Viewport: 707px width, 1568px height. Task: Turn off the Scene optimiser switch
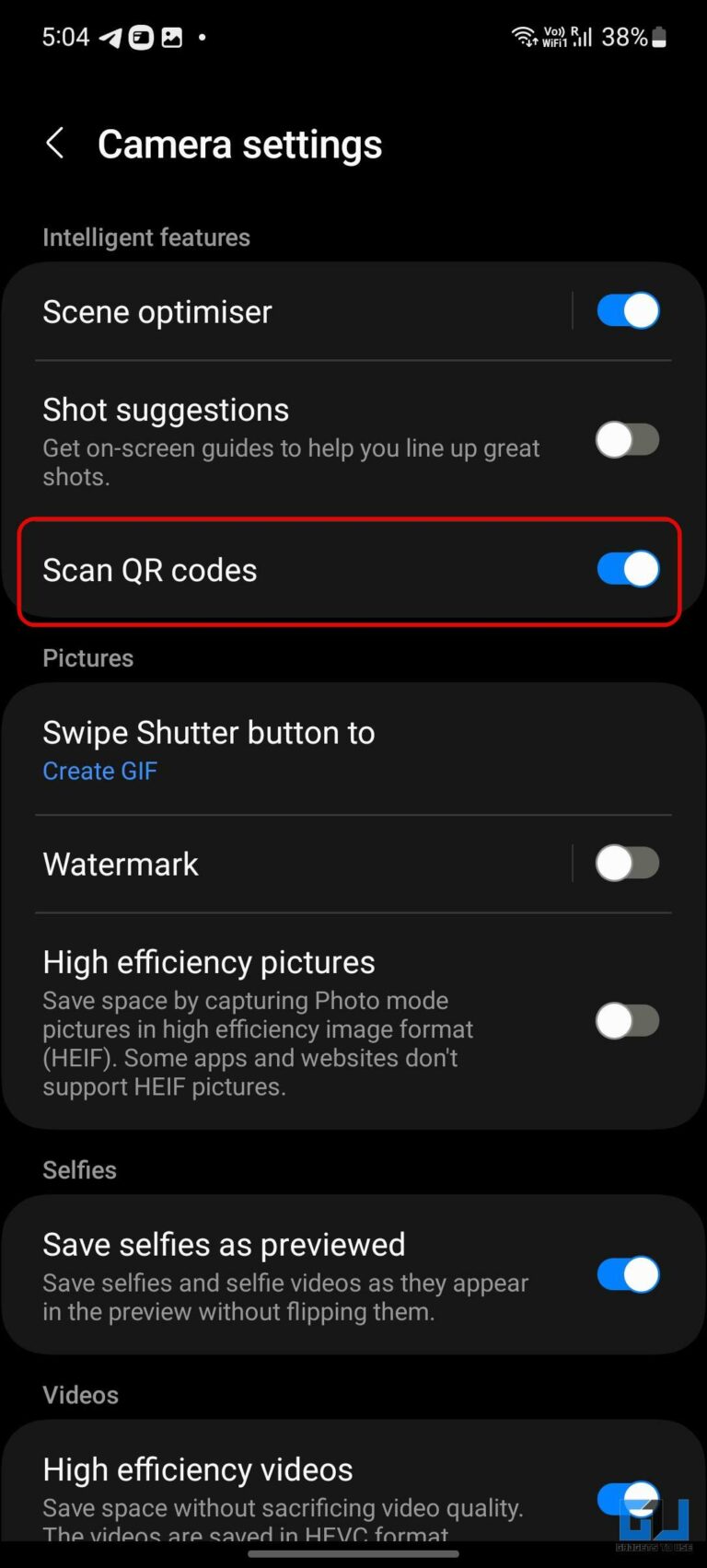point(628,311)
